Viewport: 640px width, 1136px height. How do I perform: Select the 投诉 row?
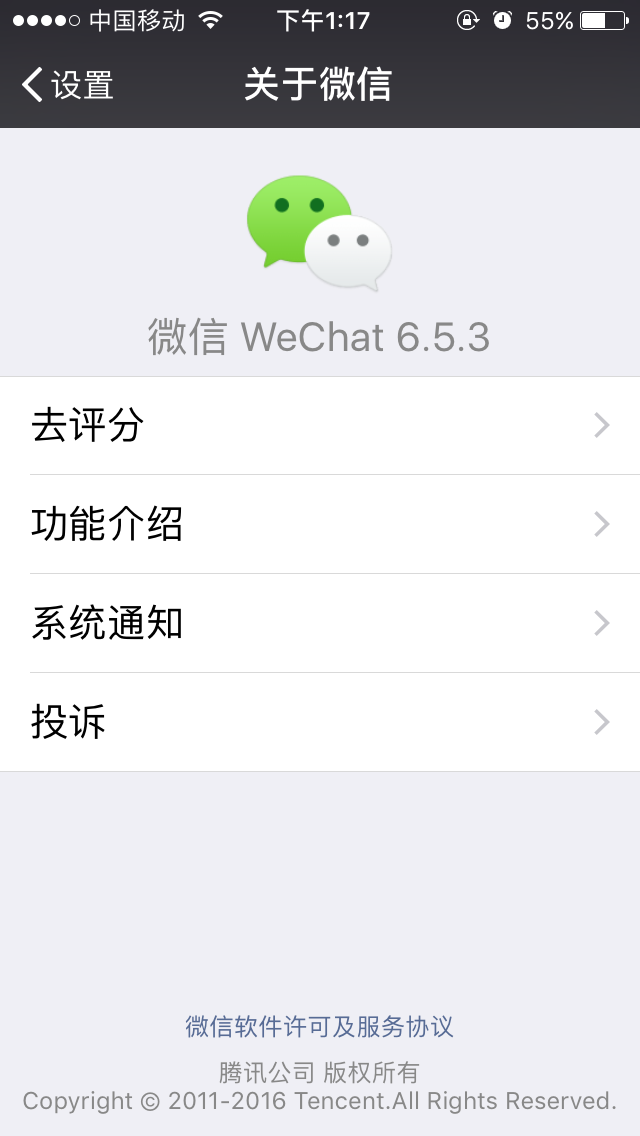[x=320, y=722]
